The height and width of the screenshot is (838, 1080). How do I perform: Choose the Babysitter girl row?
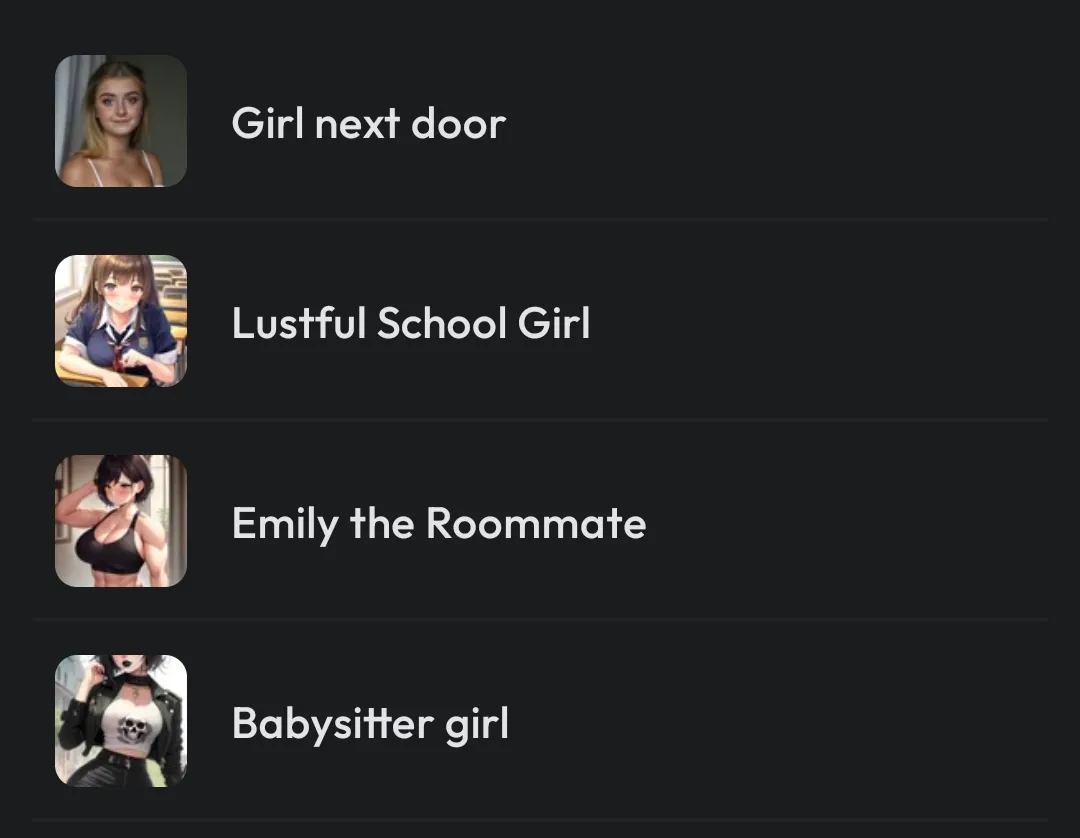(370, 723)
